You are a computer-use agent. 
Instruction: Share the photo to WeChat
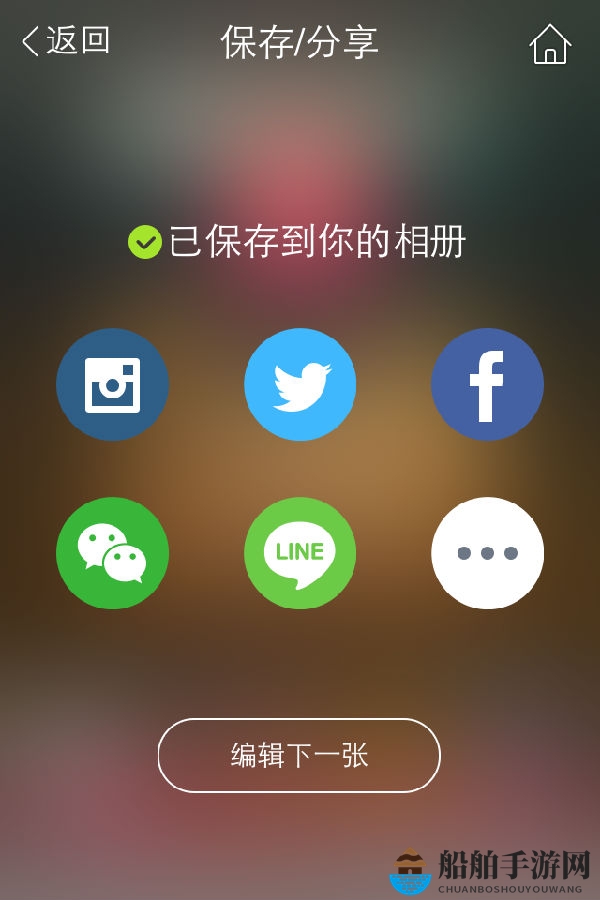point(112,553)
